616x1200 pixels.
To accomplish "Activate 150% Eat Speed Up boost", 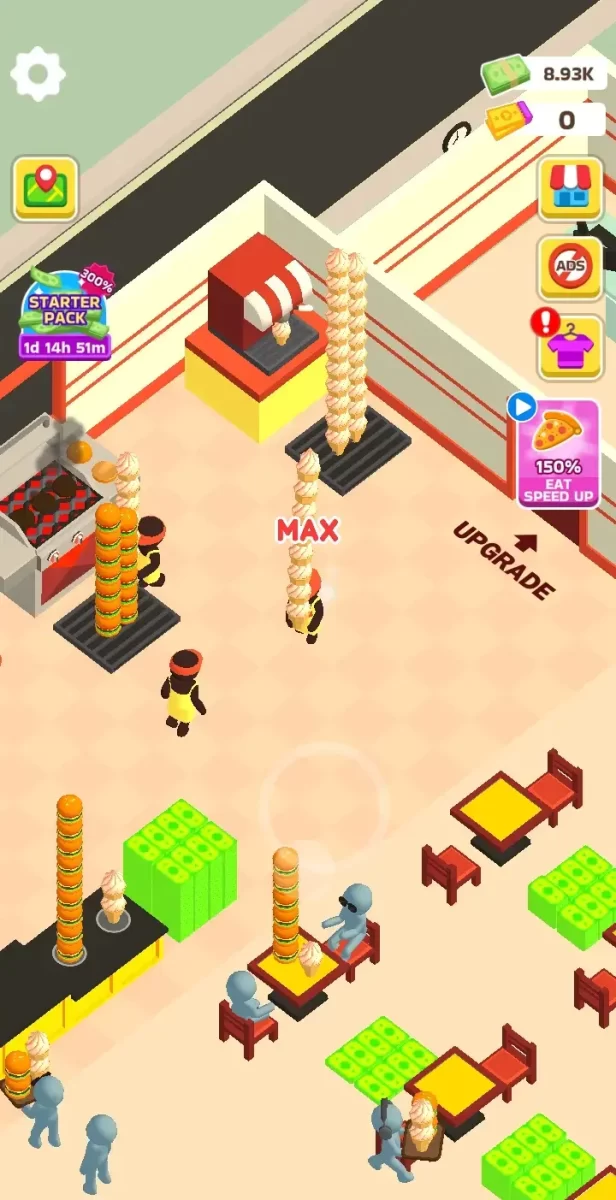I will pyautogui.click(x=558, y=450).
